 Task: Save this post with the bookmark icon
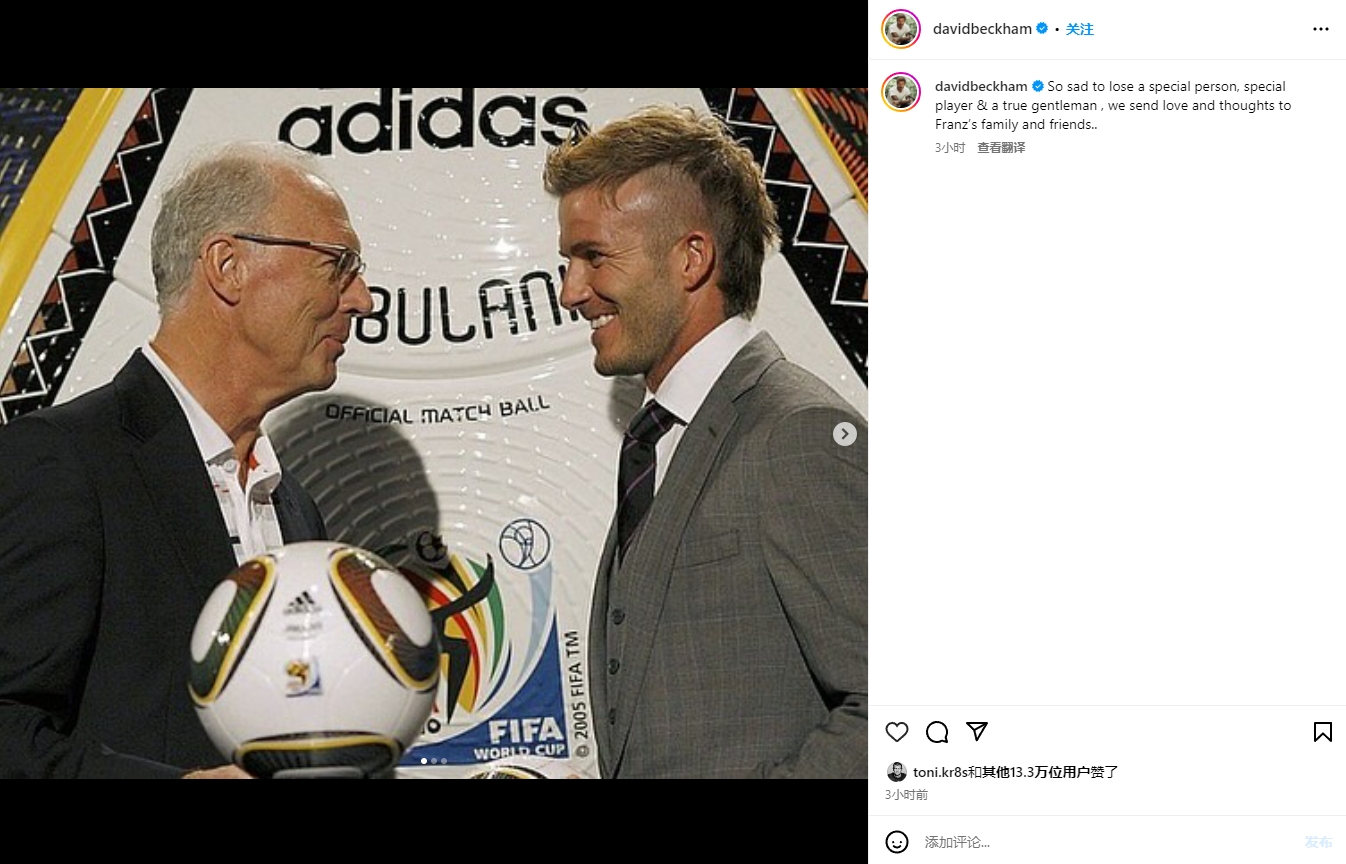[x=1322, y=732]
